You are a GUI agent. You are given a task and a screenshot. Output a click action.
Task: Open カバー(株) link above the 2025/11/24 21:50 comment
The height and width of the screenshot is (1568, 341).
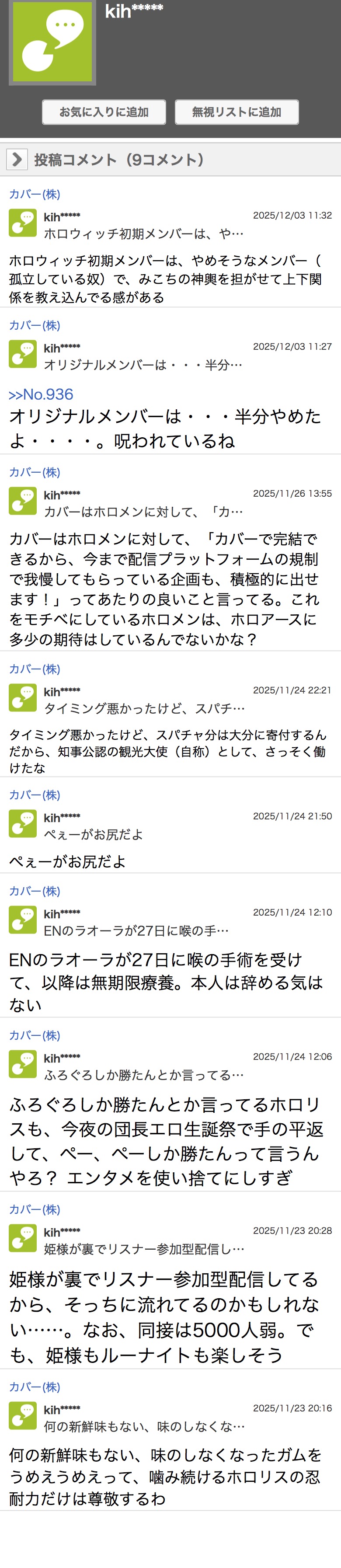(34, 795)
